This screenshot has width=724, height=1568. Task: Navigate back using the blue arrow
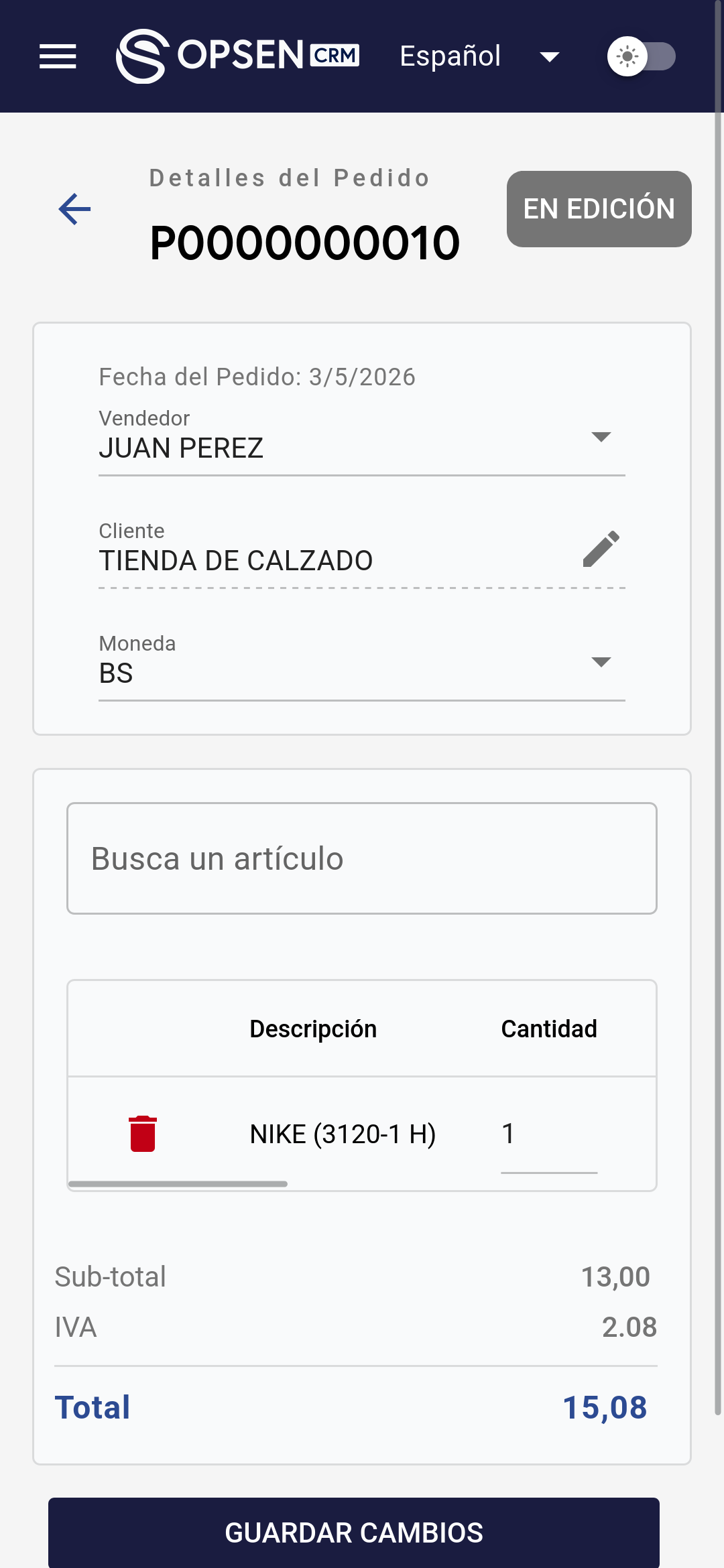(74, 208)
